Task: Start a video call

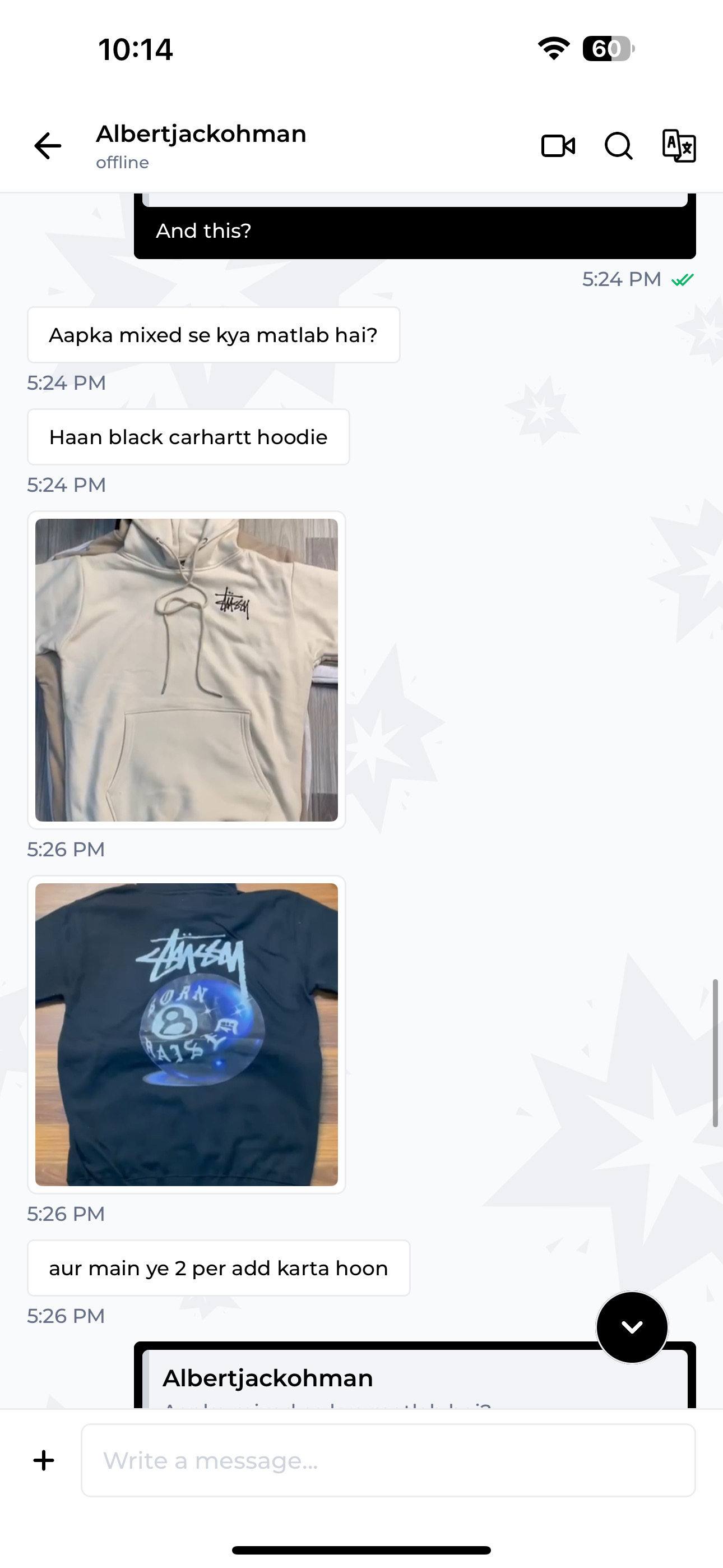Action: 558,146
